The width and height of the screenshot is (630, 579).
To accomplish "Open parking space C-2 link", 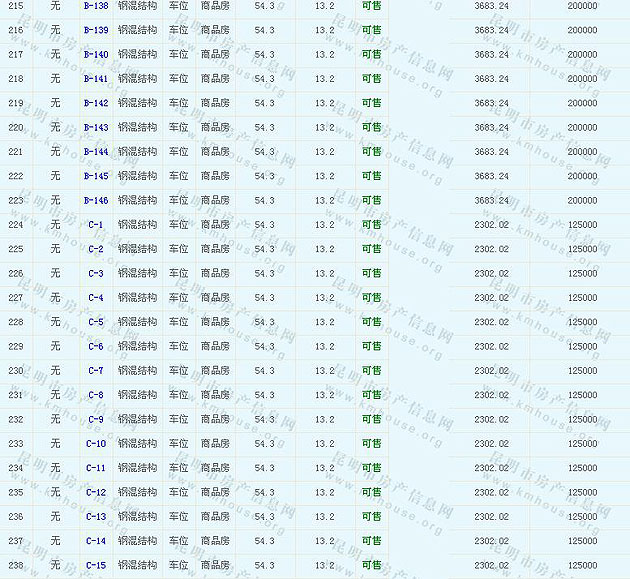I will pyautogui.click(x=96, y=249).
